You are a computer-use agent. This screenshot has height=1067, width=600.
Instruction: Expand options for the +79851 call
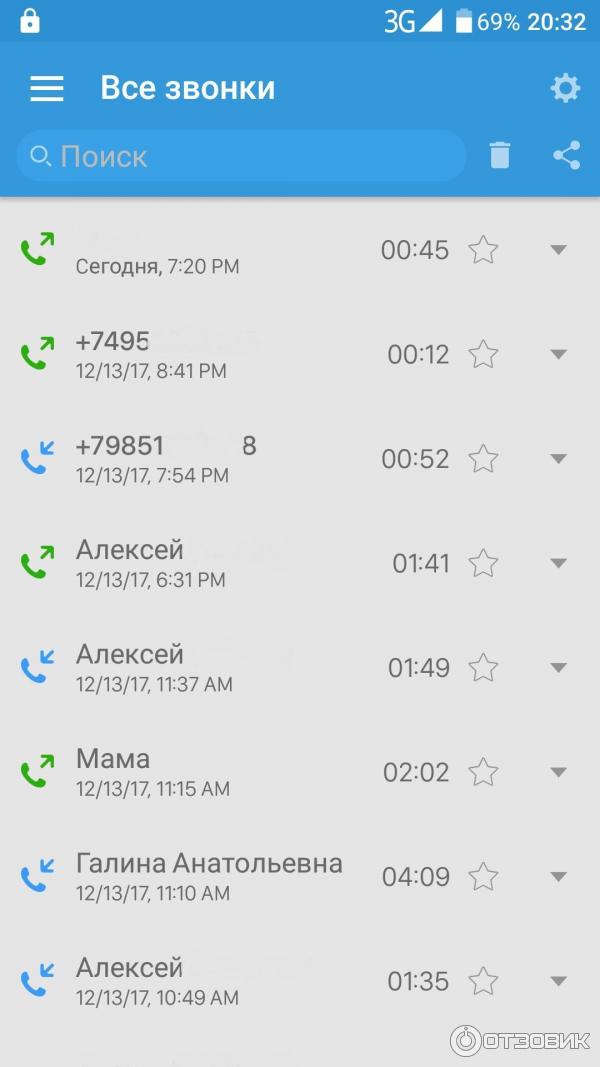coord(559,459)
